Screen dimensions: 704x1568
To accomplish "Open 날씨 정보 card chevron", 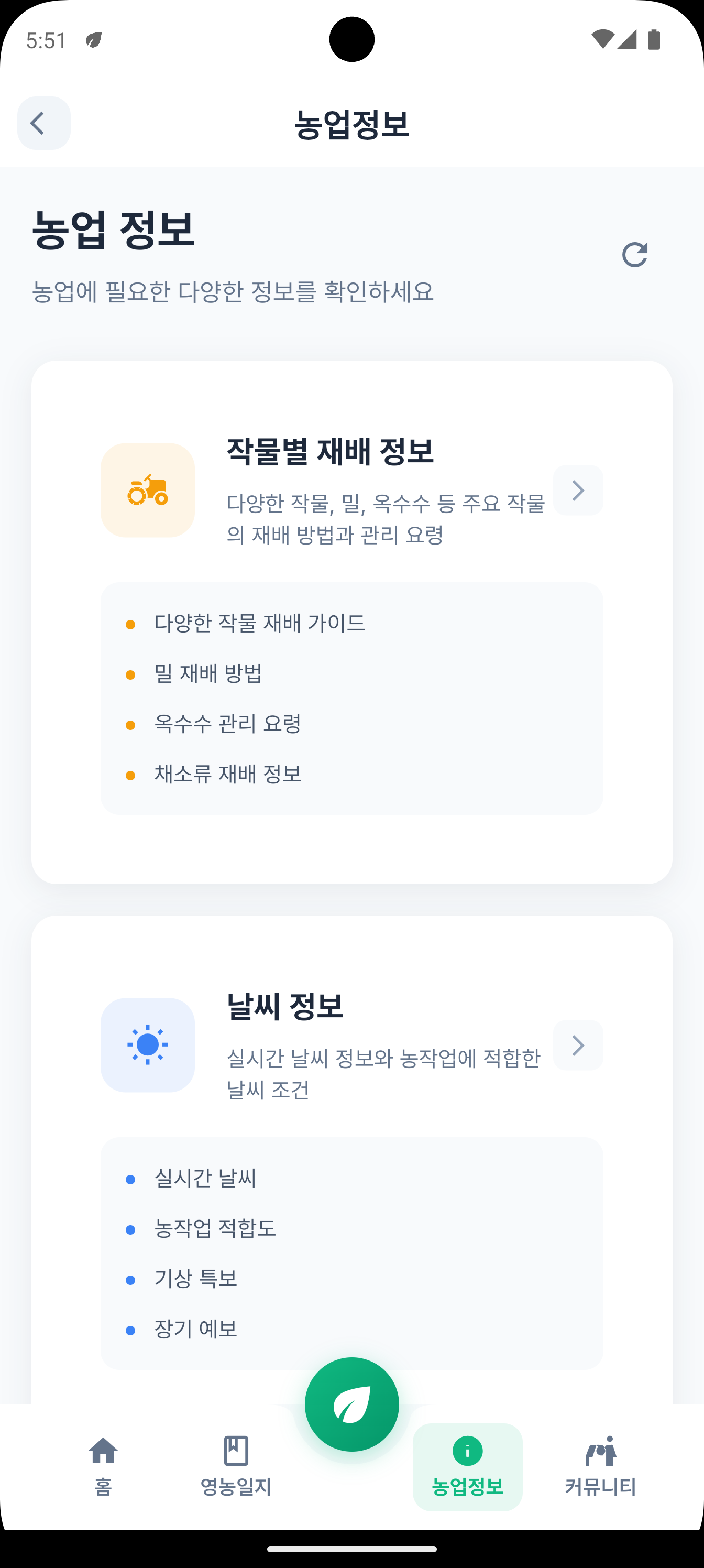I will [577, 1045].
